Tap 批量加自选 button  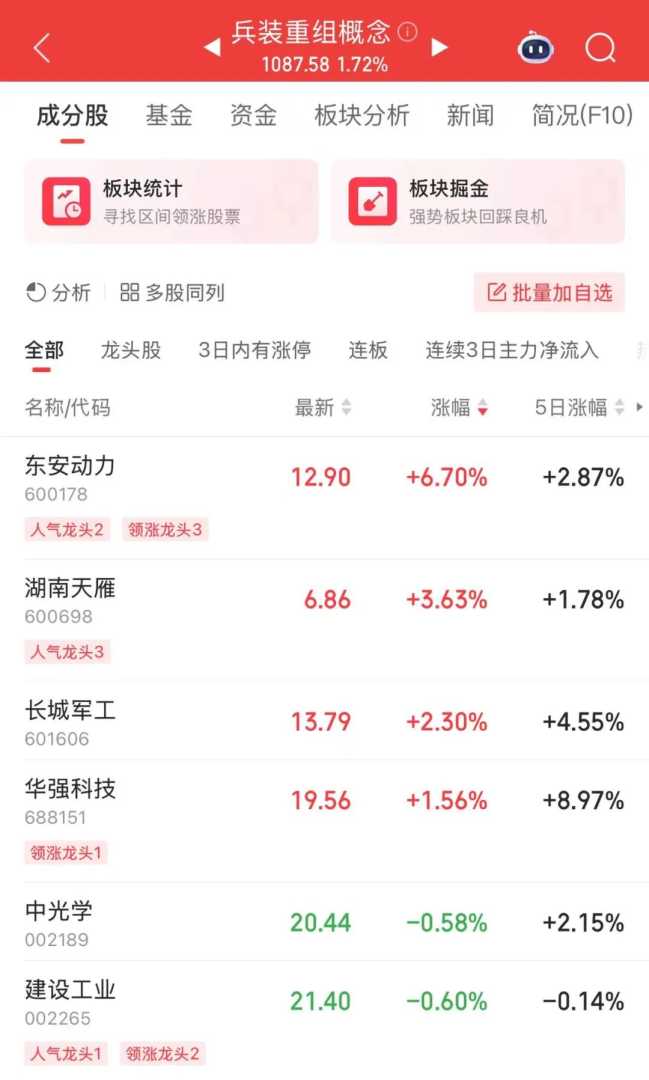(549, 293)
